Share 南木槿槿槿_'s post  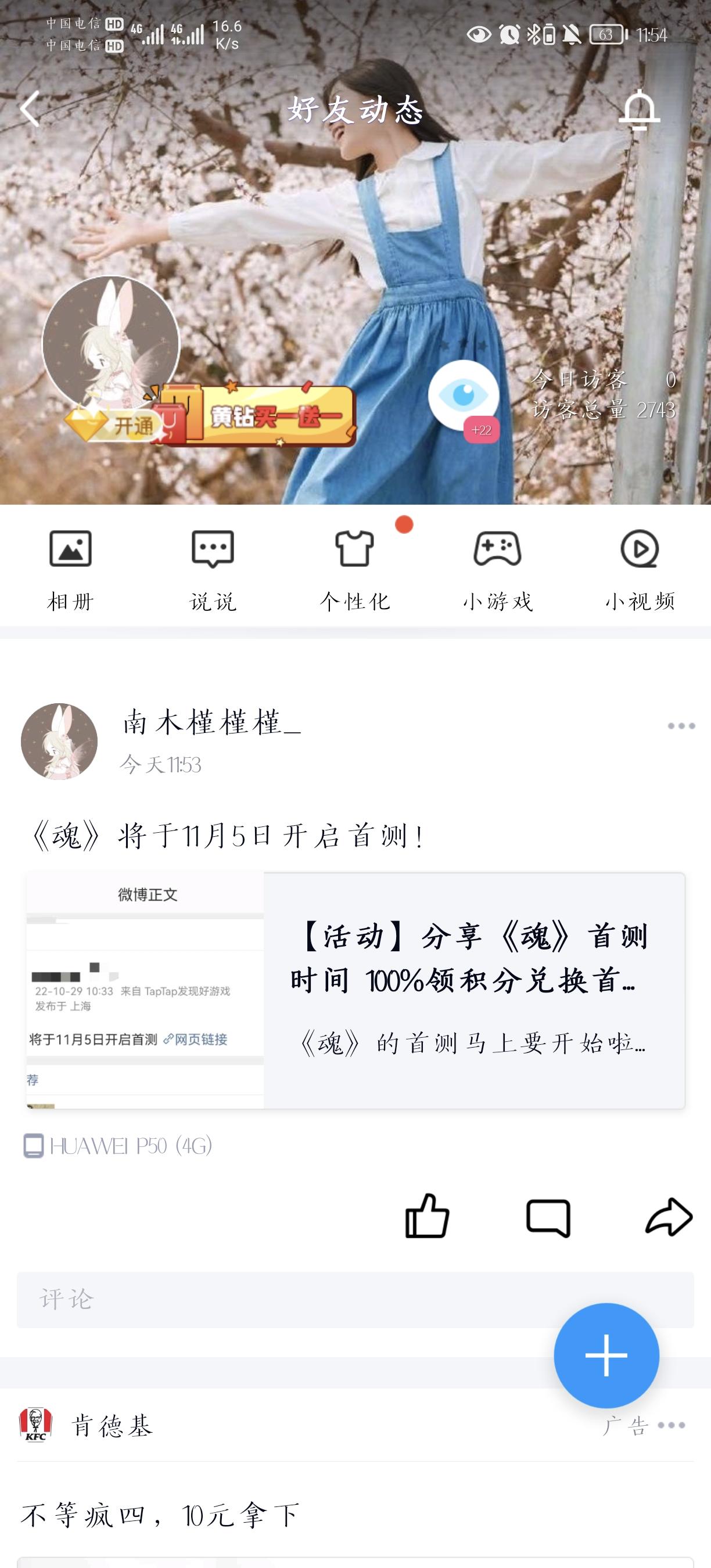(x=669, y=1216)
